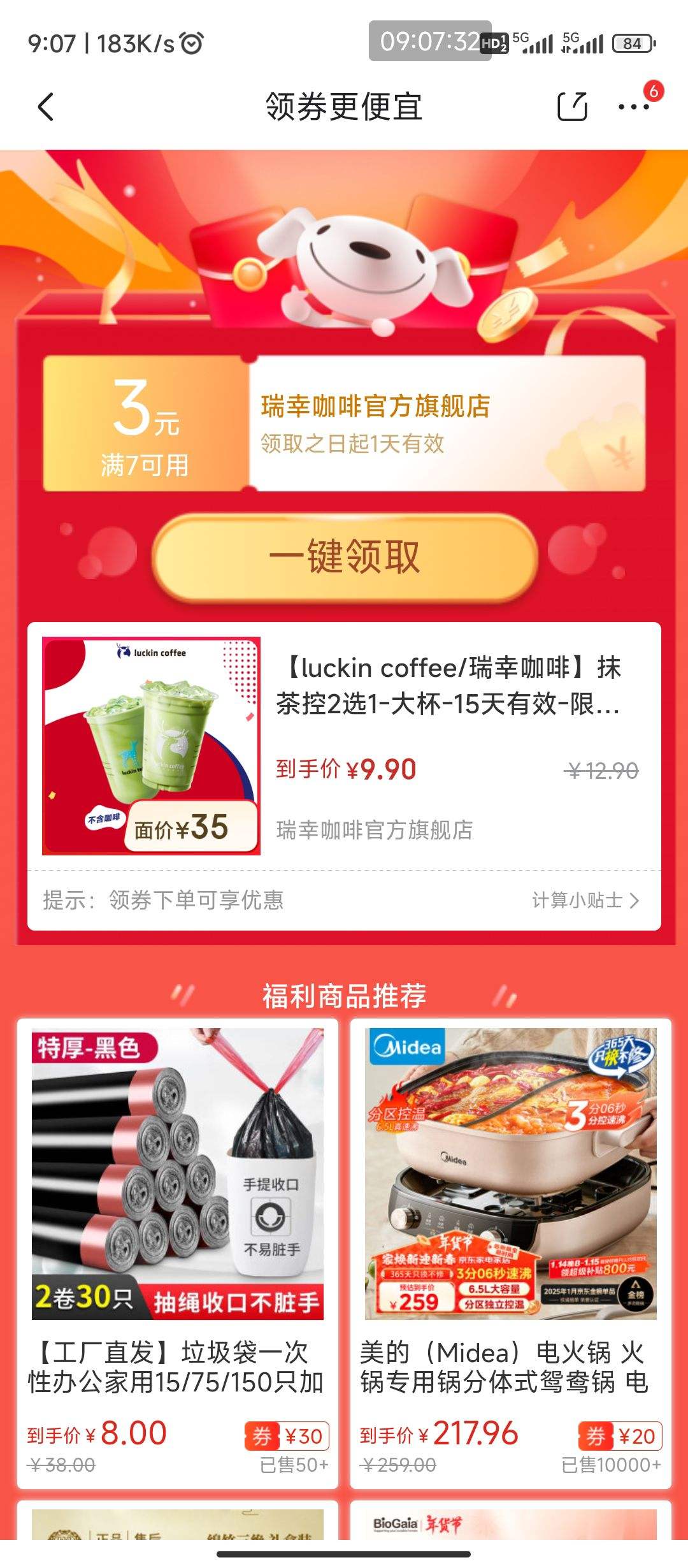The width and height of the screenshot is (688, 1568).
Task: Tap the back arrow icon
Action: coord(43,106)
